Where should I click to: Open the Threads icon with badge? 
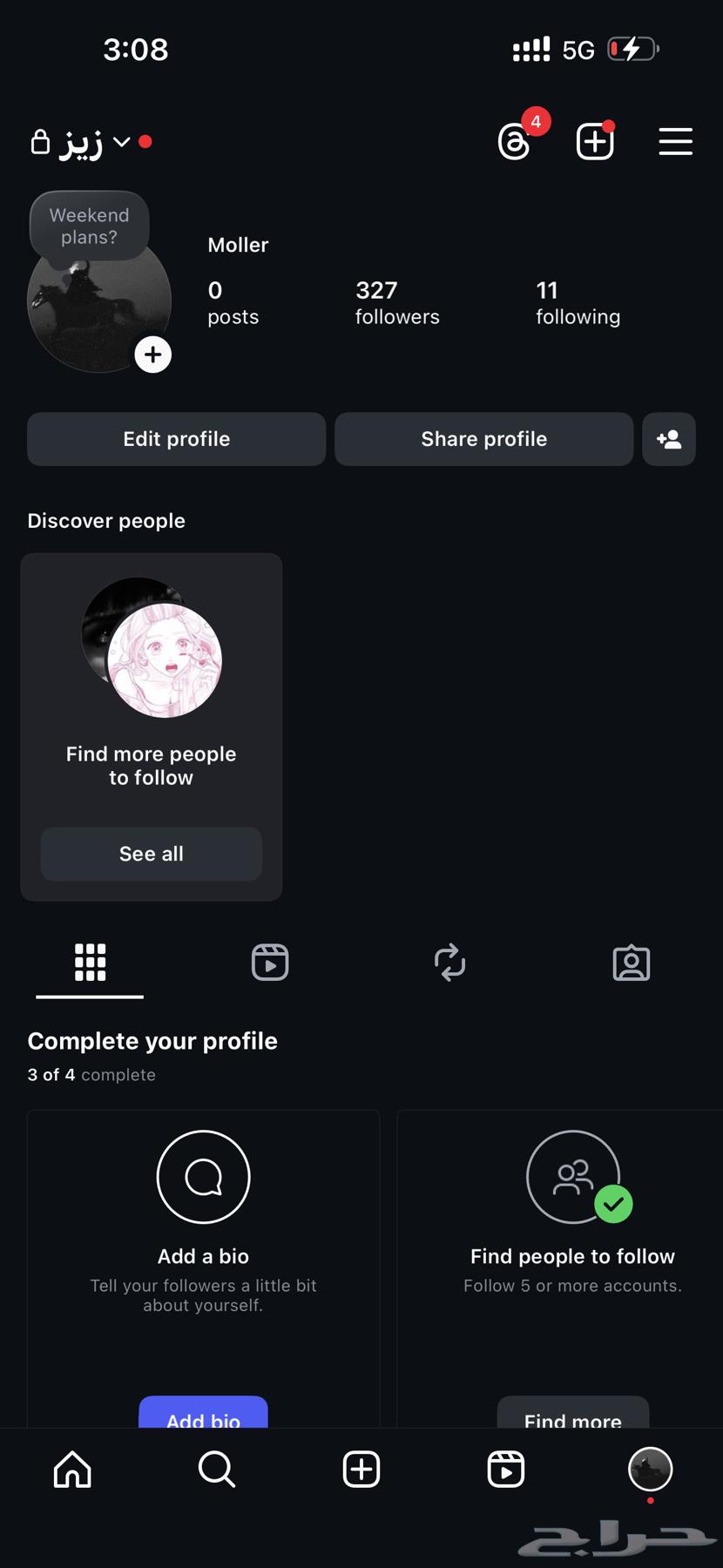pyautogui.click(x=515, y=141)
